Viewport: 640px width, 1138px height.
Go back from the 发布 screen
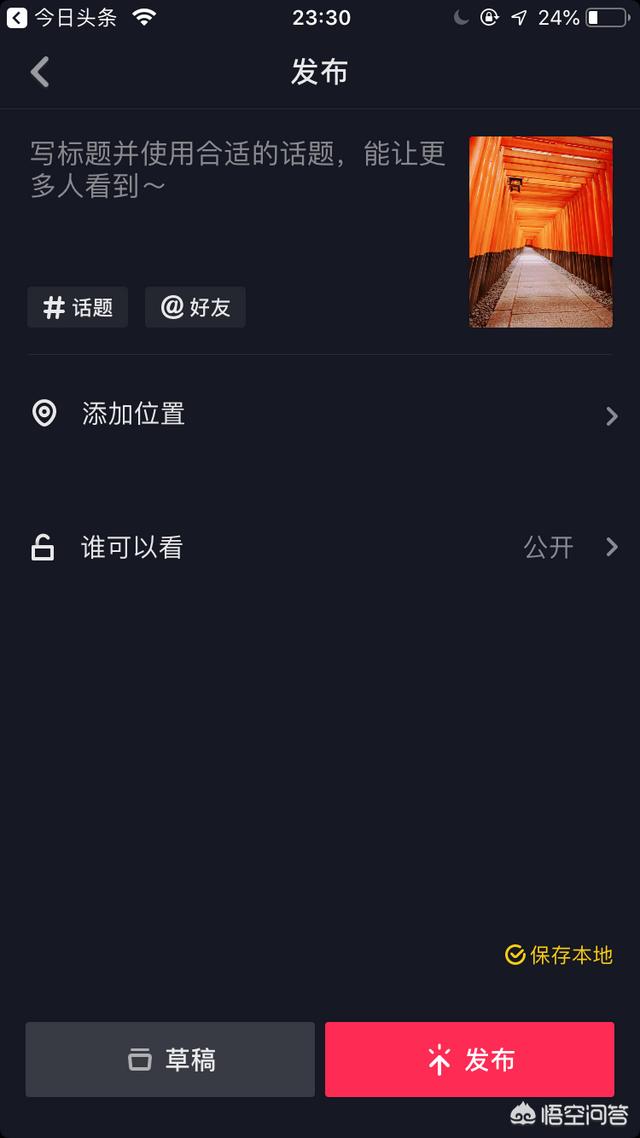pyautogui.click(x=40, y=72)
